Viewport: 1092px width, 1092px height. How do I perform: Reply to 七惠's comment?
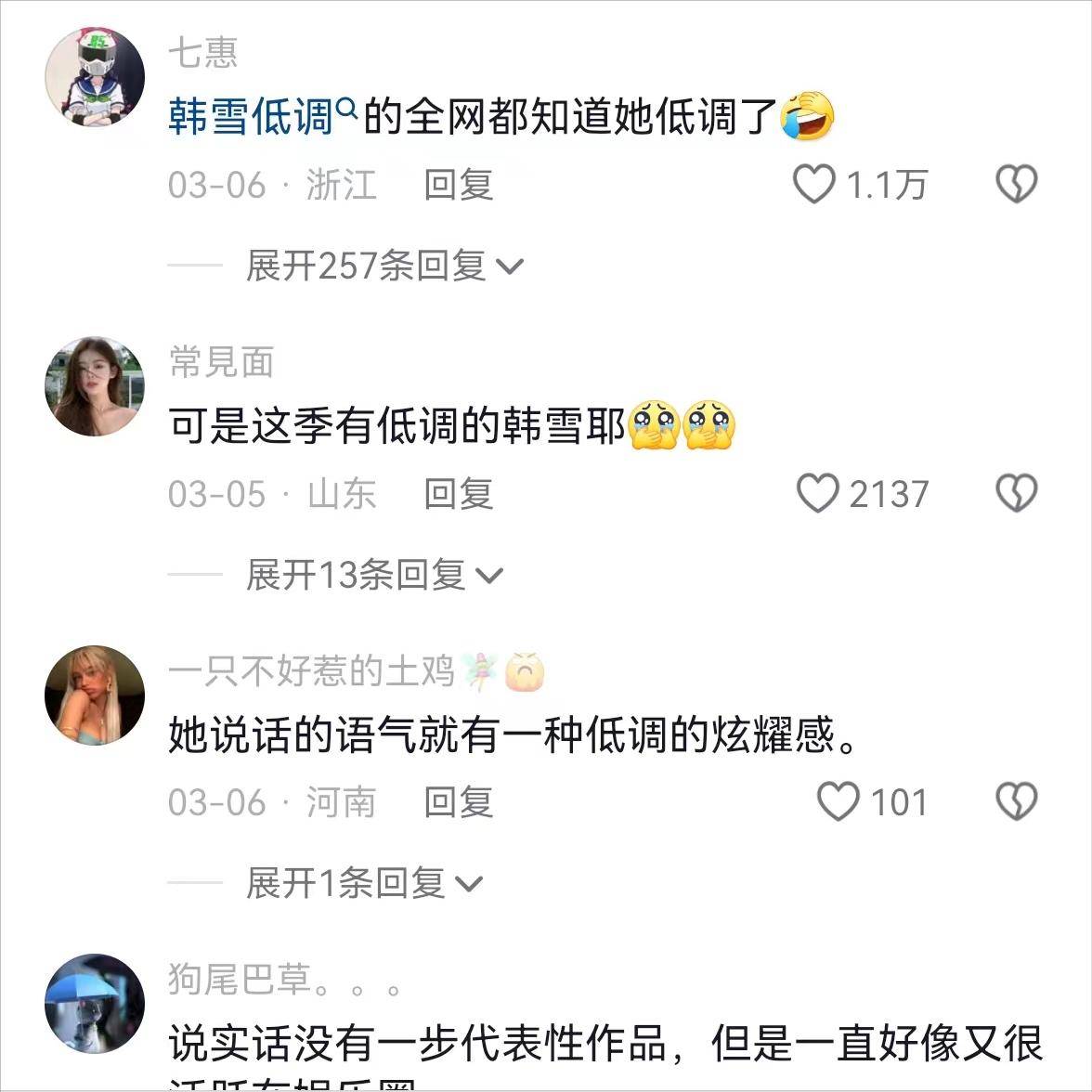click(x=458, y=185)
